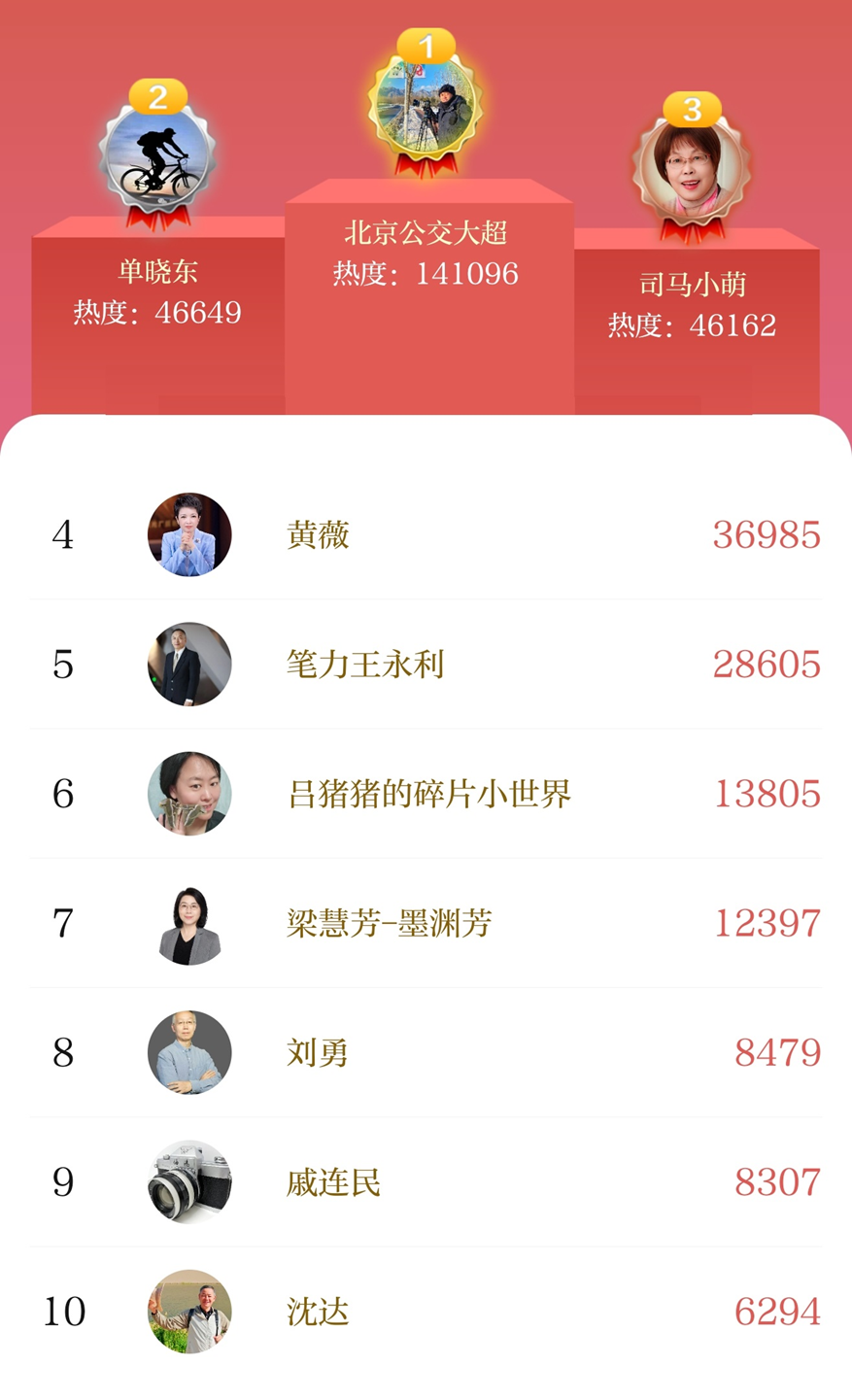Tap the row for 刘勇

click(x=426, y=1052)
